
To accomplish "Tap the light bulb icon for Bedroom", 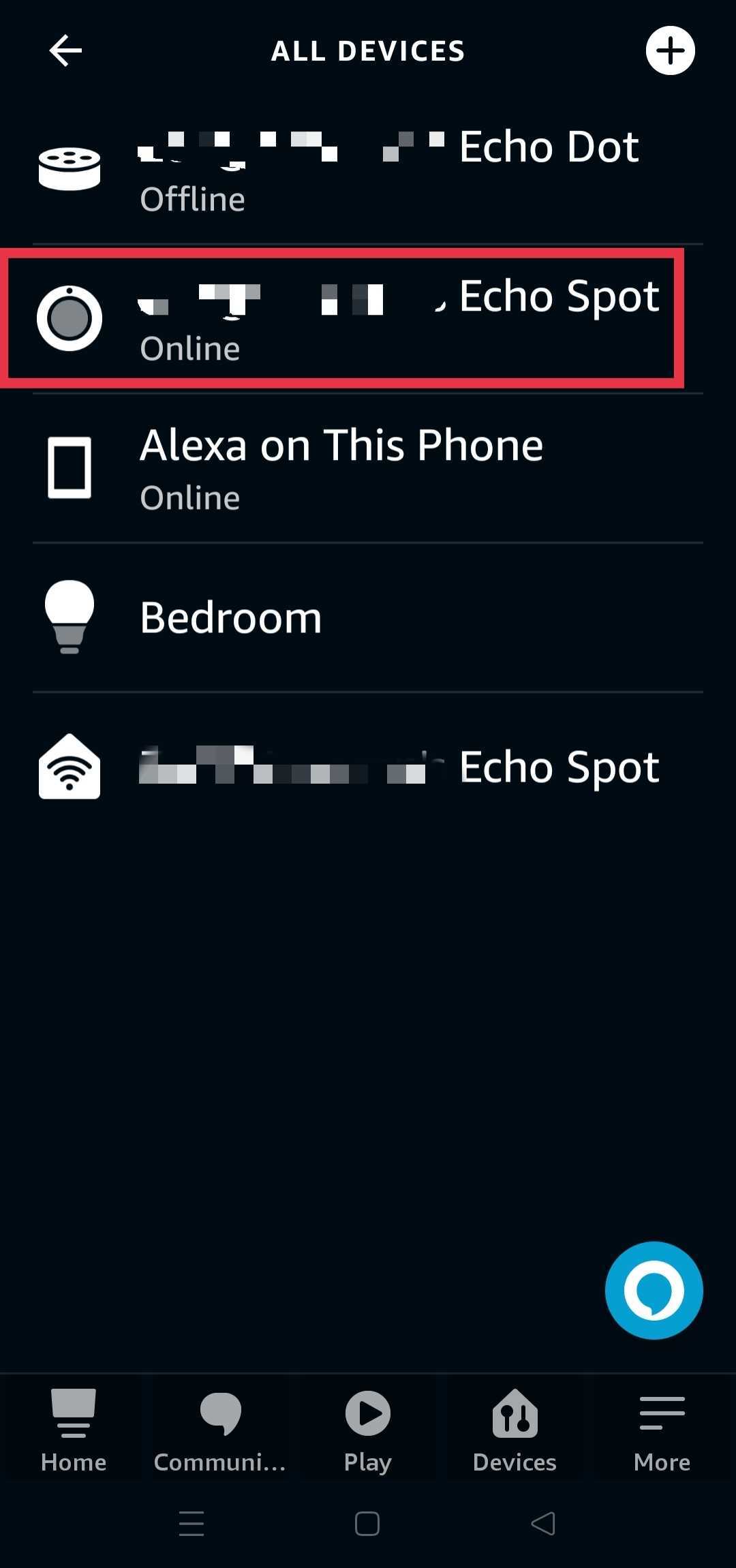I will tap(69, 614).
